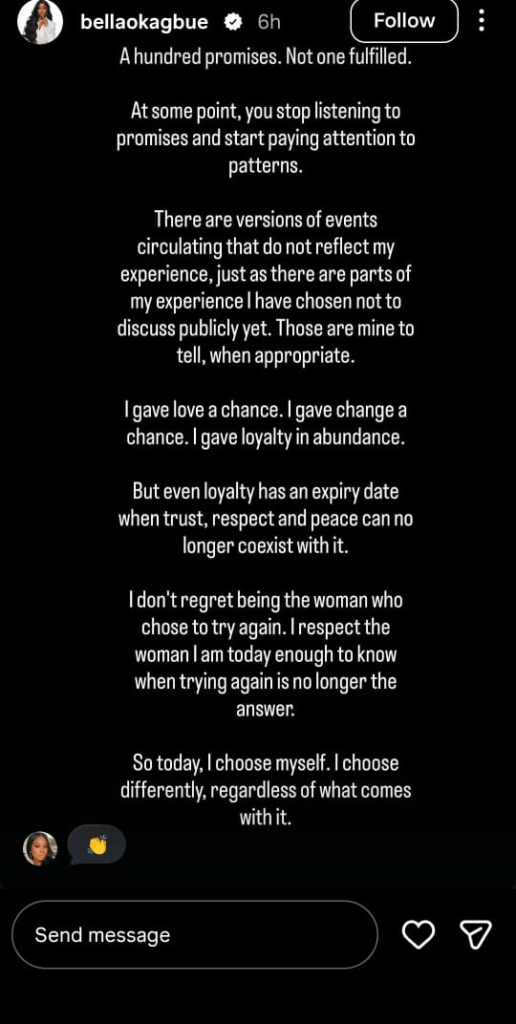516x1024 pixels.
Task: Open the clapping hands reaction bubble
Action: coord(97,846)
